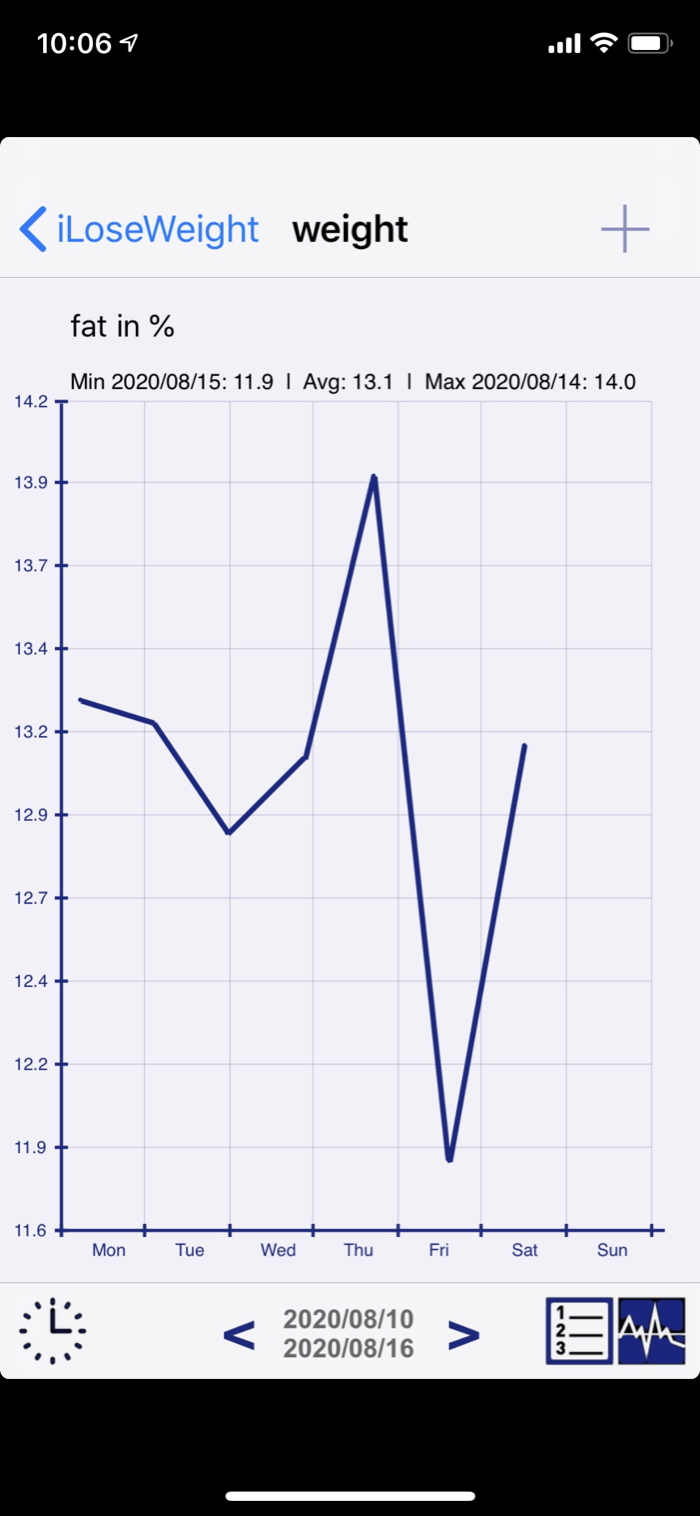
Task: Switch to the numbered list view
Action: [x=579, y=1331]
